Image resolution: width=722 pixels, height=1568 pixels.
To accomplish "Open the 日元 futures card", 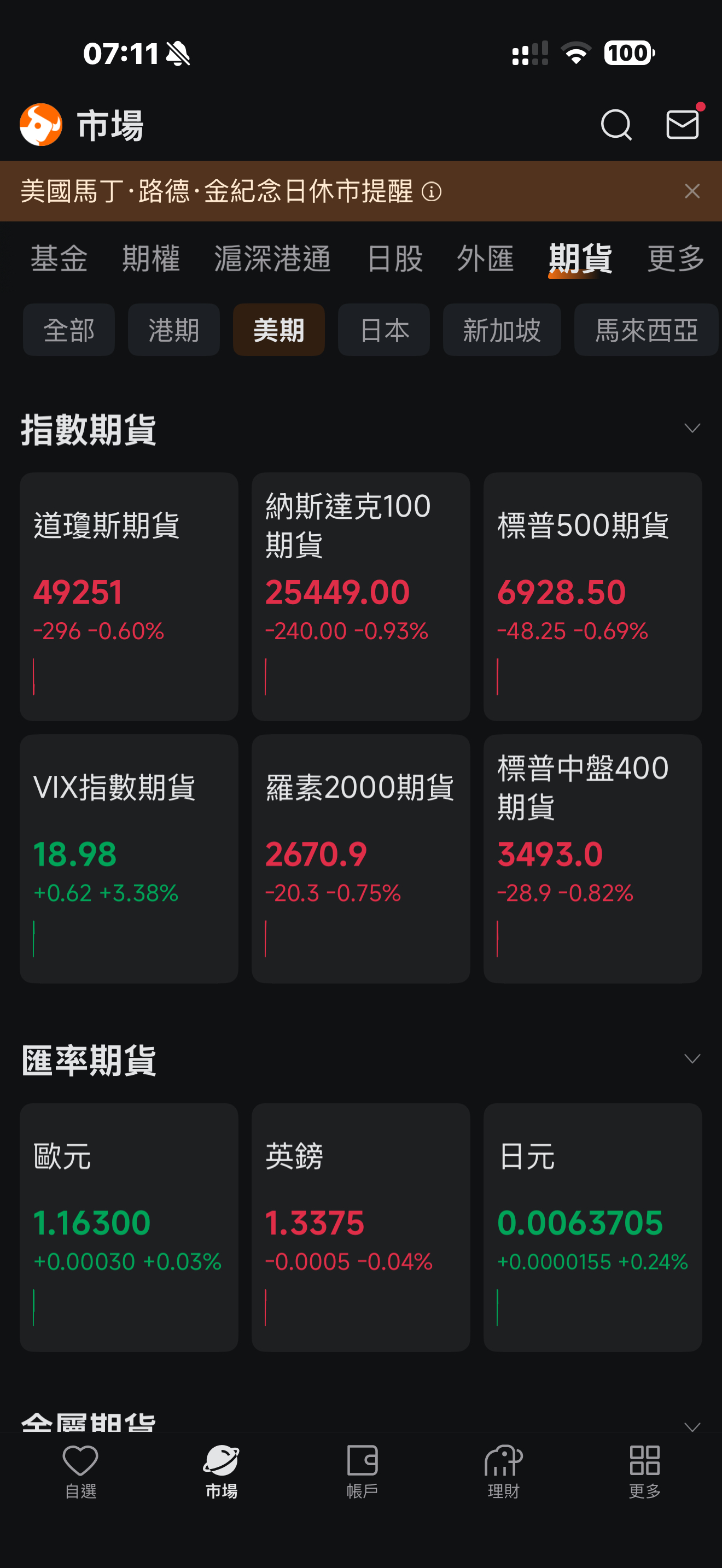I will tap(592, 1226).
